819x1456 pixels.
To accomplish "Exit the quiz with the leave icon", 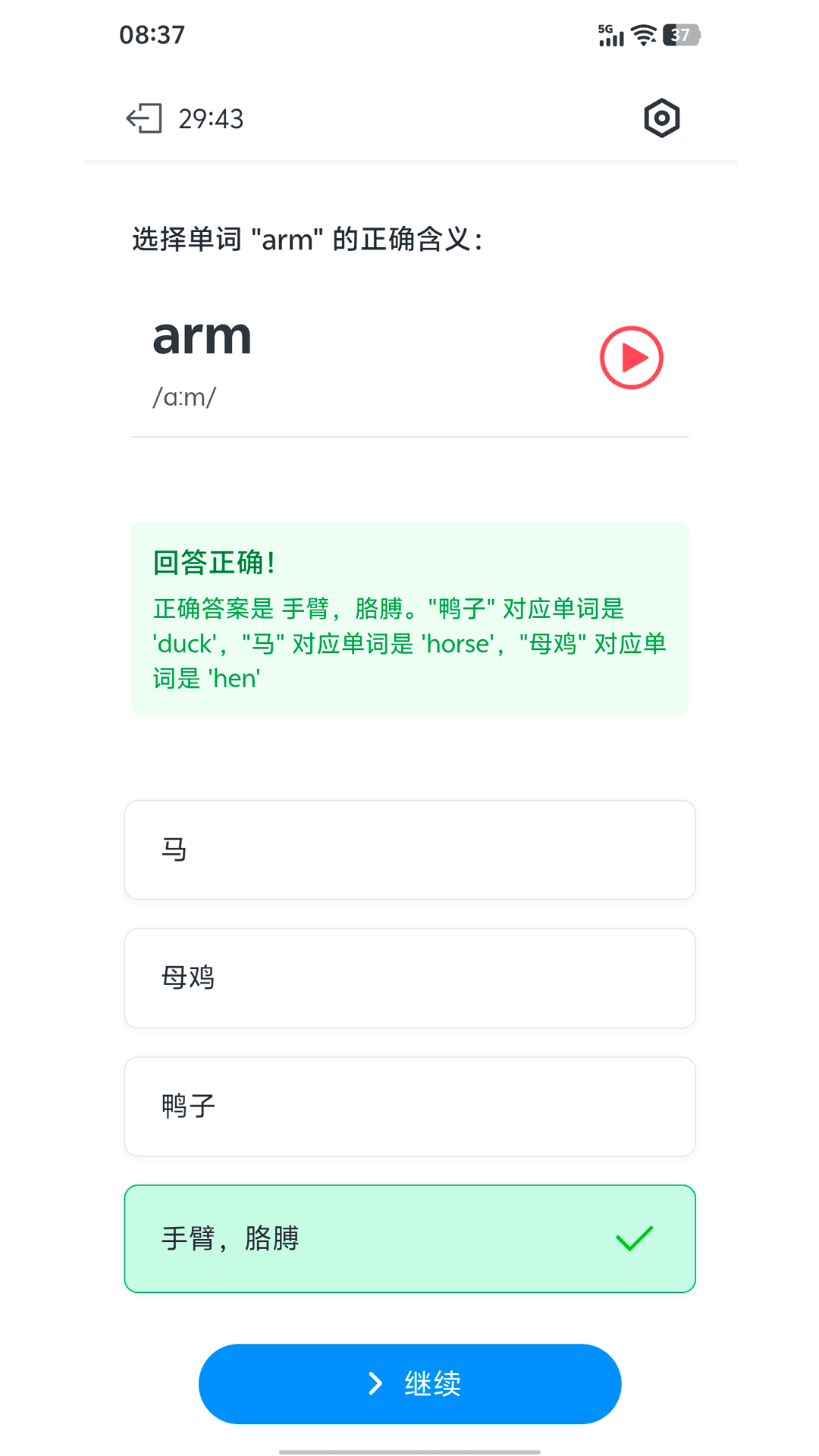I will point(144,118).
